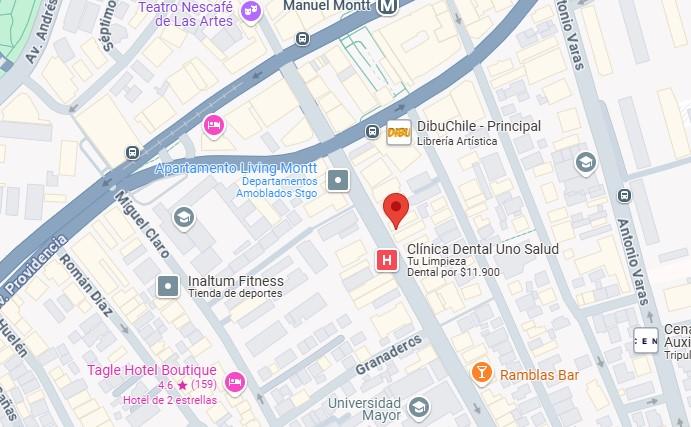Tap Apartamento Living Montt place marker
691x427 pixels.
point(340,181)
